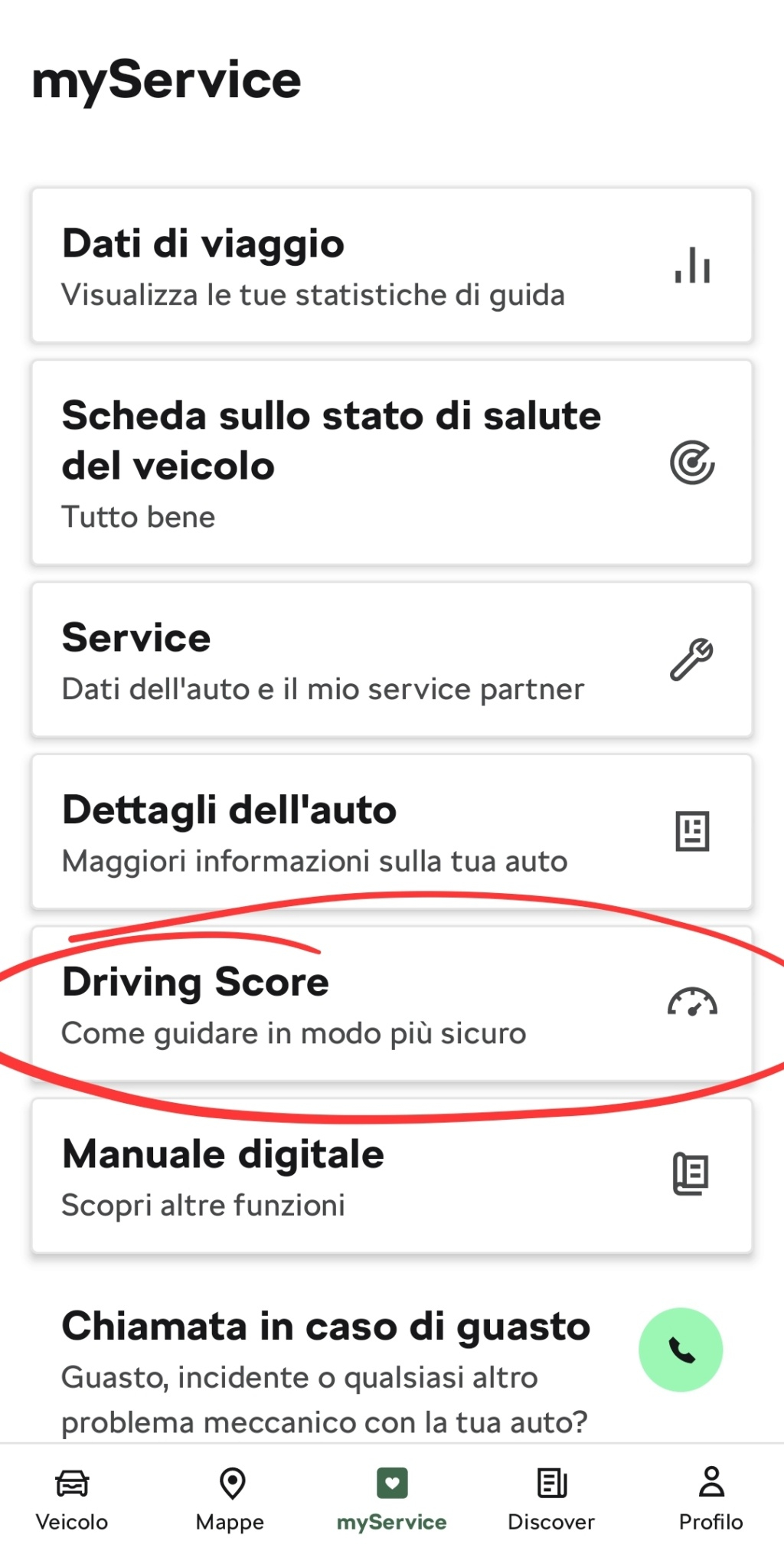Switch to the Veicolo tab
Screen dimensions: 784x1551
(72, 1500)
